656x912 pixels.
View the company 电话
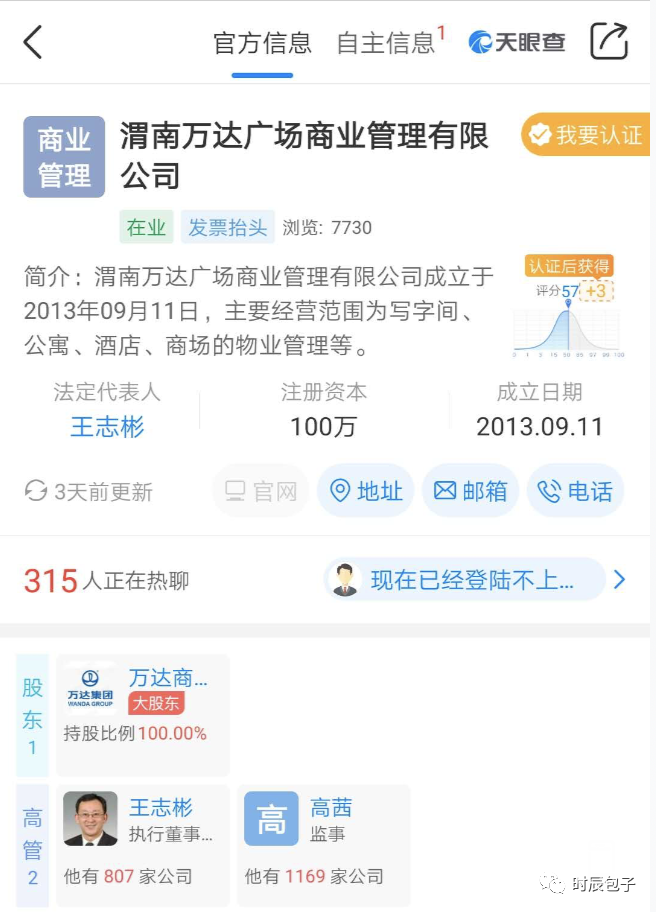coord(576,491)
